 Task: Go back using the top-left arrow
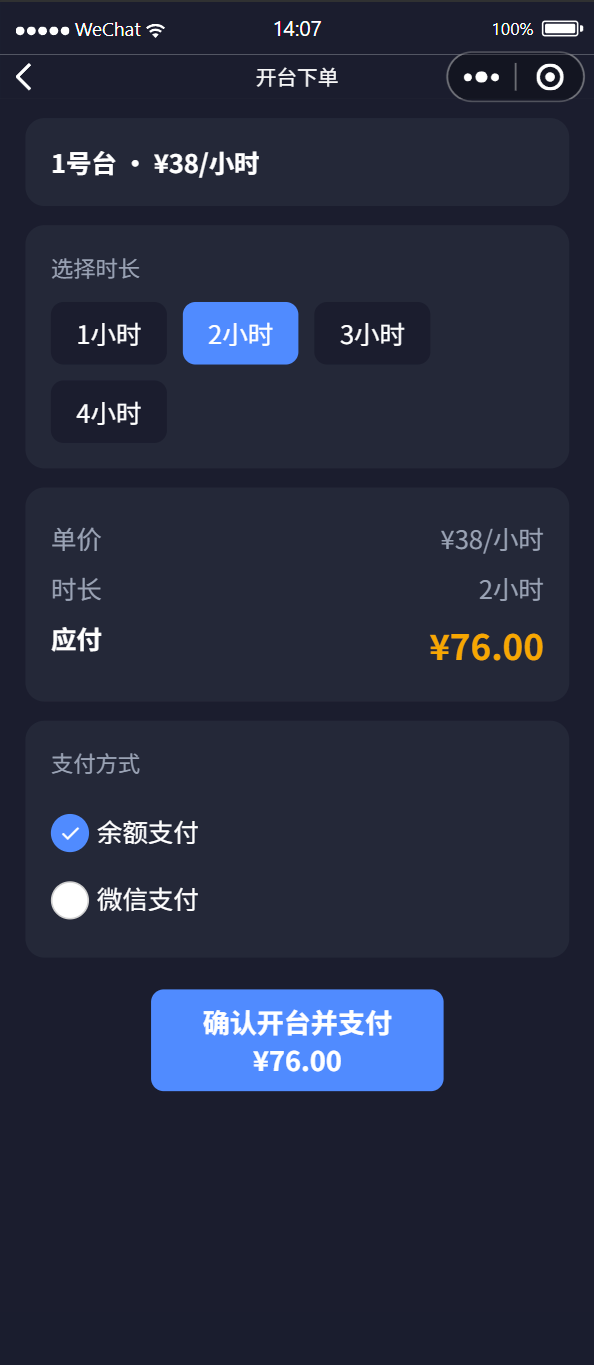tap(24, 77)
